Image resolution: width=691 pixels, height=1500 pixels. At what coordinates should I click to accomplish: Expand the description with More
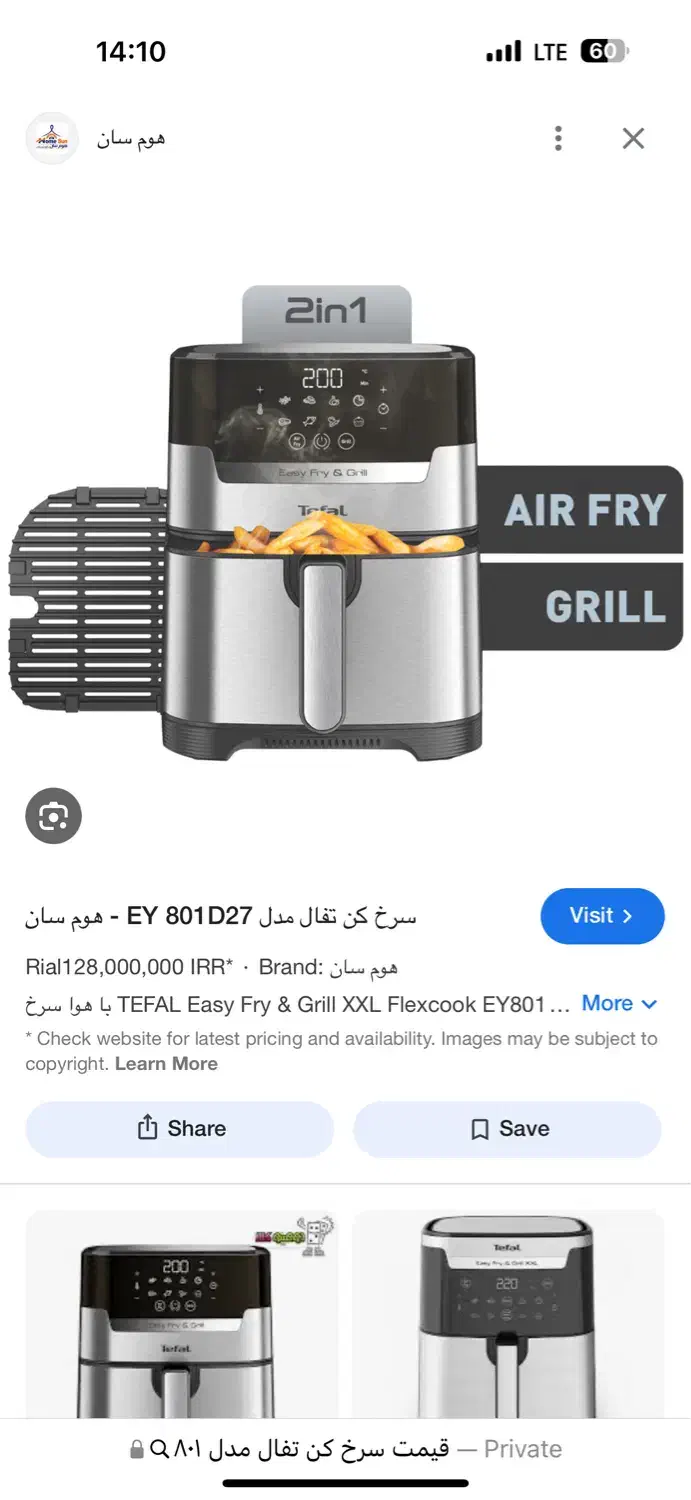point(619,1004)
